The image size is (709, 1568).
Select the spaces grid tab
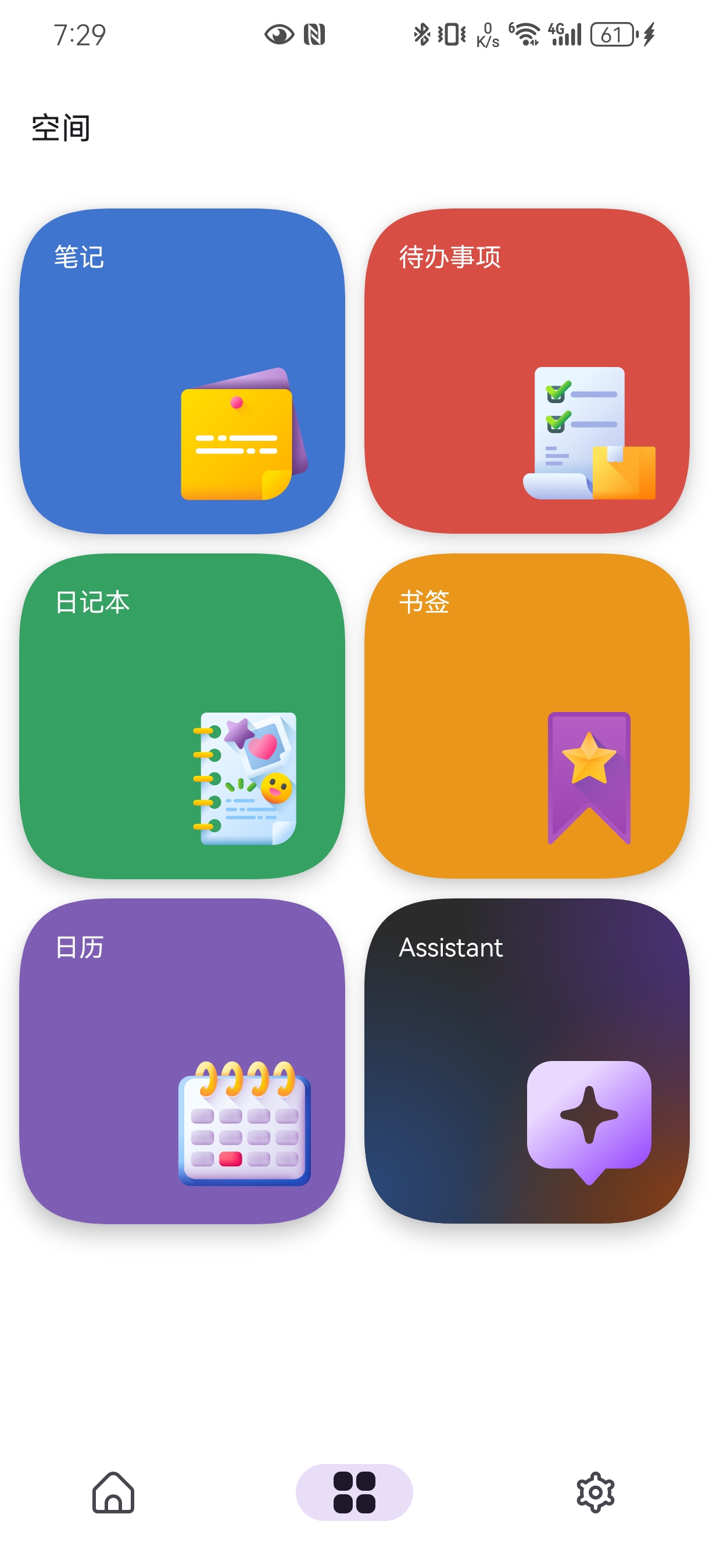tap(354, 1492)
